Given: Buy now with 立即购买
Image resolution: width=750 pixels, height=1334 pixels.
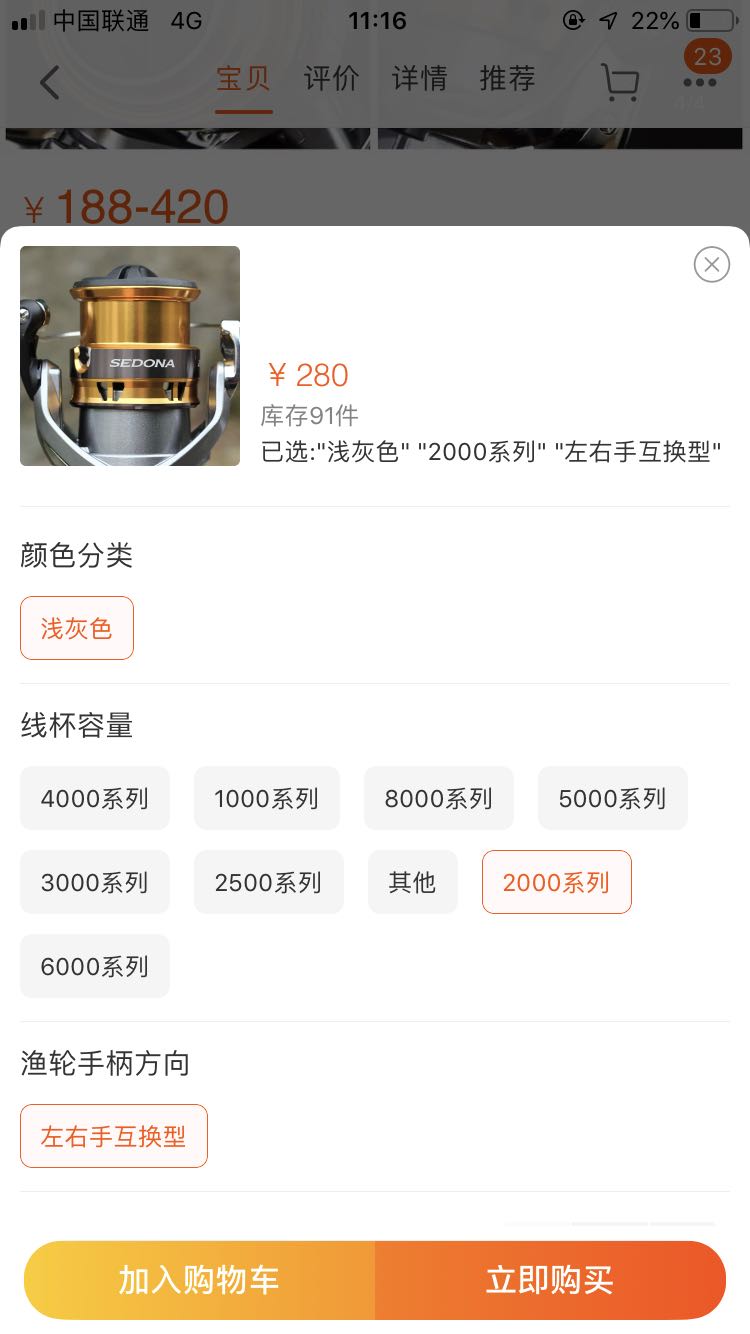Looking at the screenshot, I should pos(550,1280).
